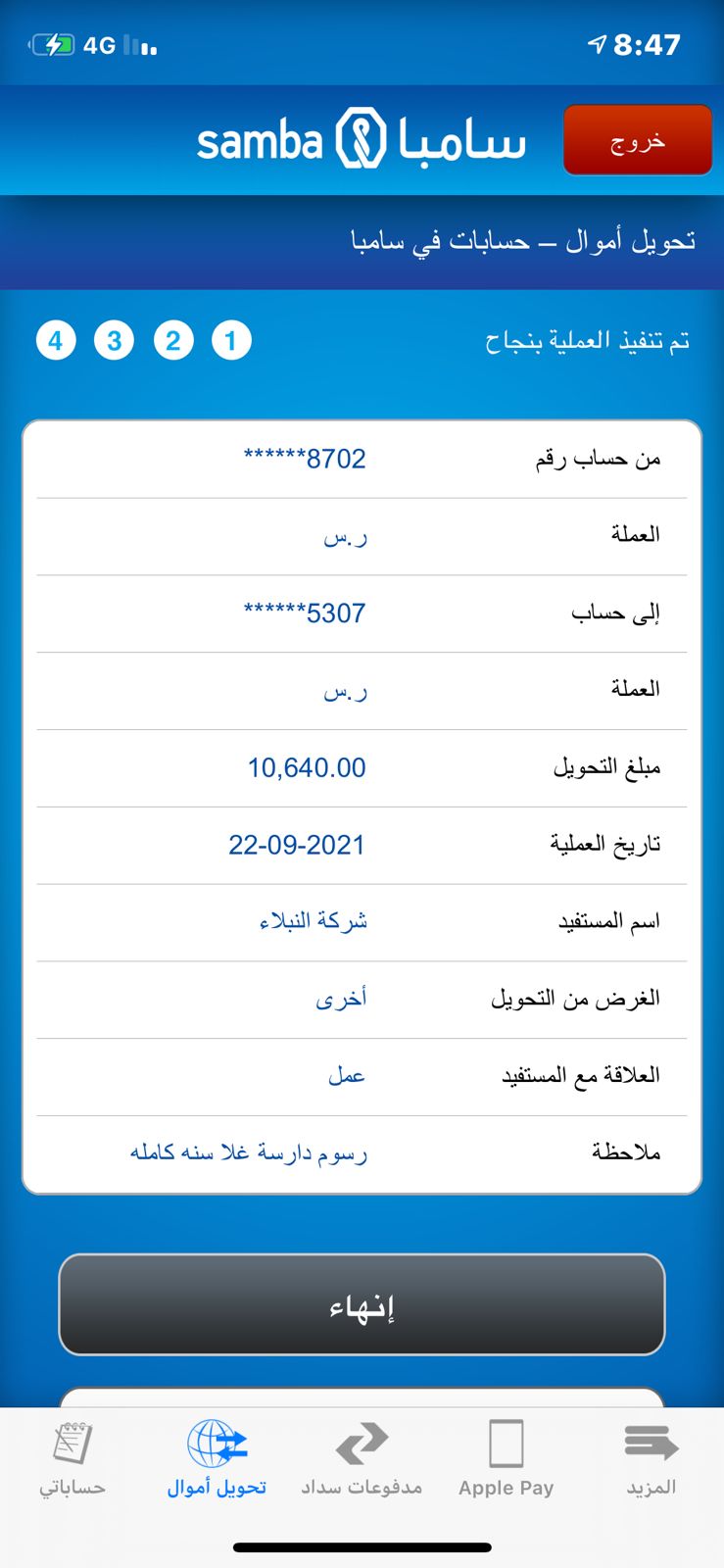Viewport: 724px width, 1568px height.
Task: Switch to the تحويل أموال transfer tab
Action: tap(217, 1459)
